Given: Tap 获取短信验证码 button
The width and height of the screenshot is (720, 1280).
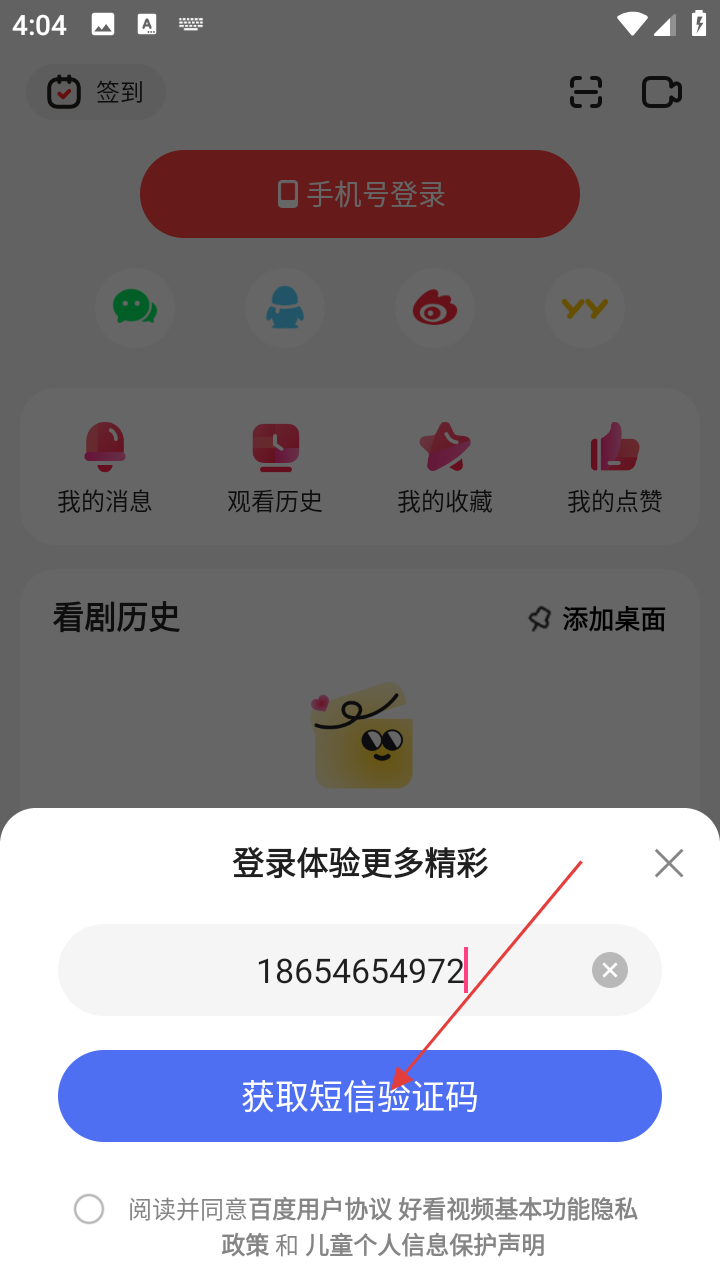Looking at the screenshot, I should (360, 1096).
